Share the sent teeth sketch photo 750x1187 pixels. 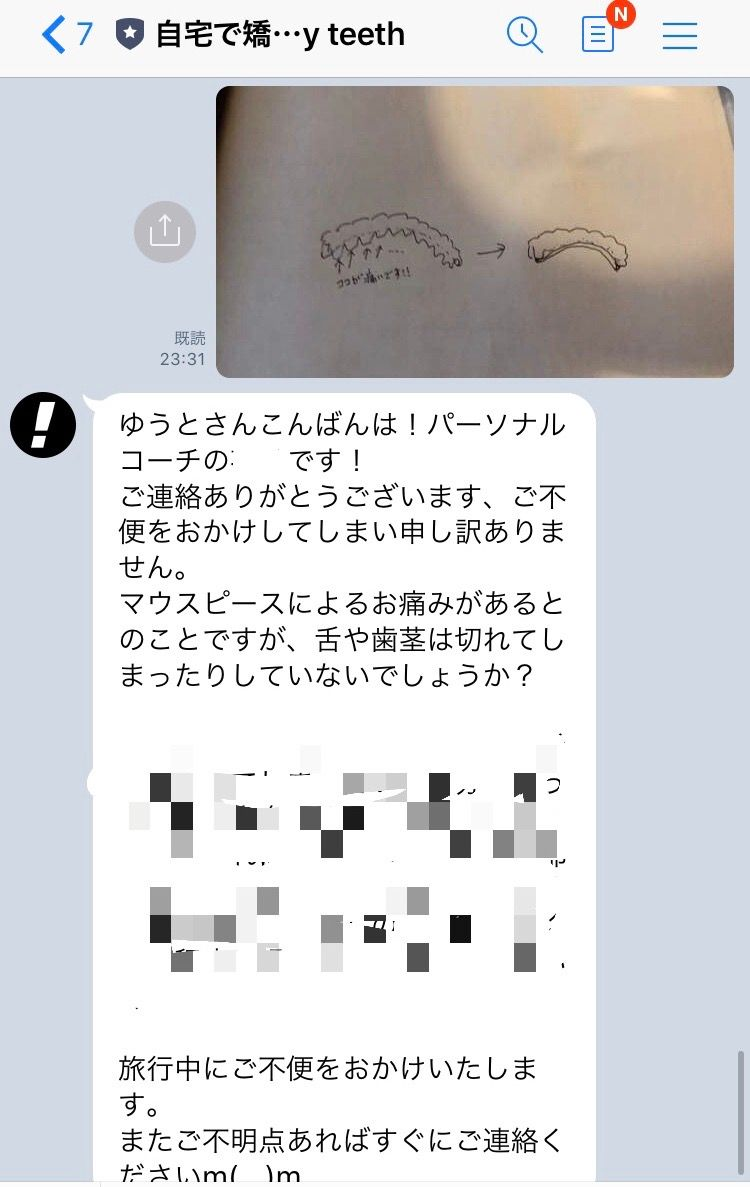[x=164, y=232]
